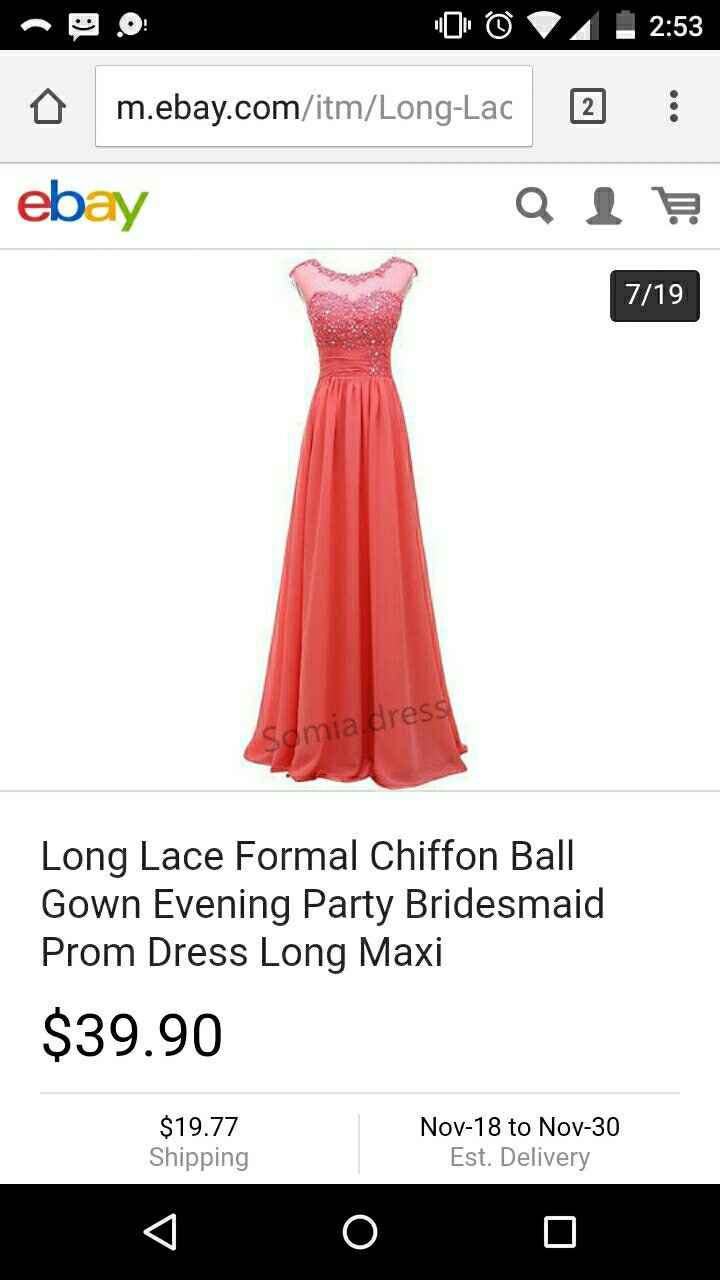Open the shopping cart icon
The height and width of the screenshot is (1280, 720).
pyautogui.click(x=677, y=206)
